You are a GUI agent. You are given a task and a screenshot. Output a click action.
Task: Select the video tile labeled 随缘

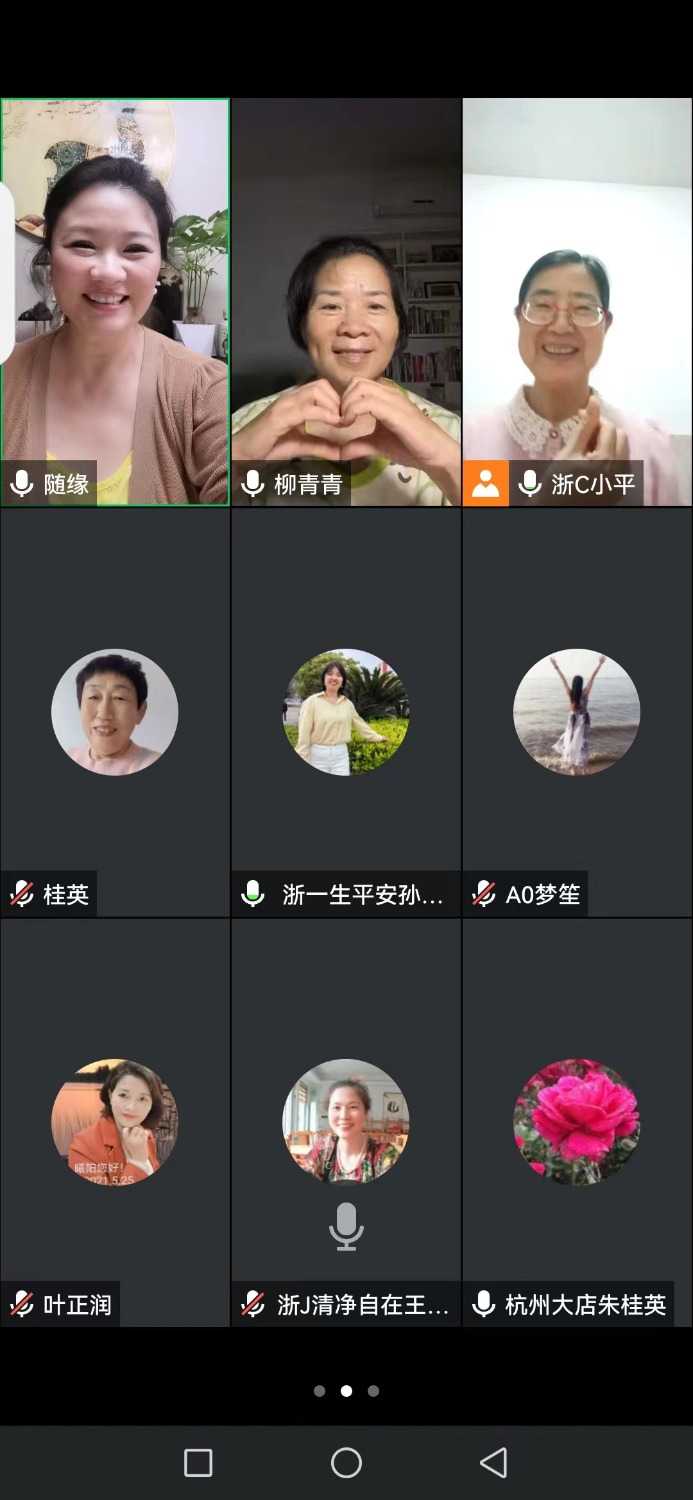pos(115,300)
